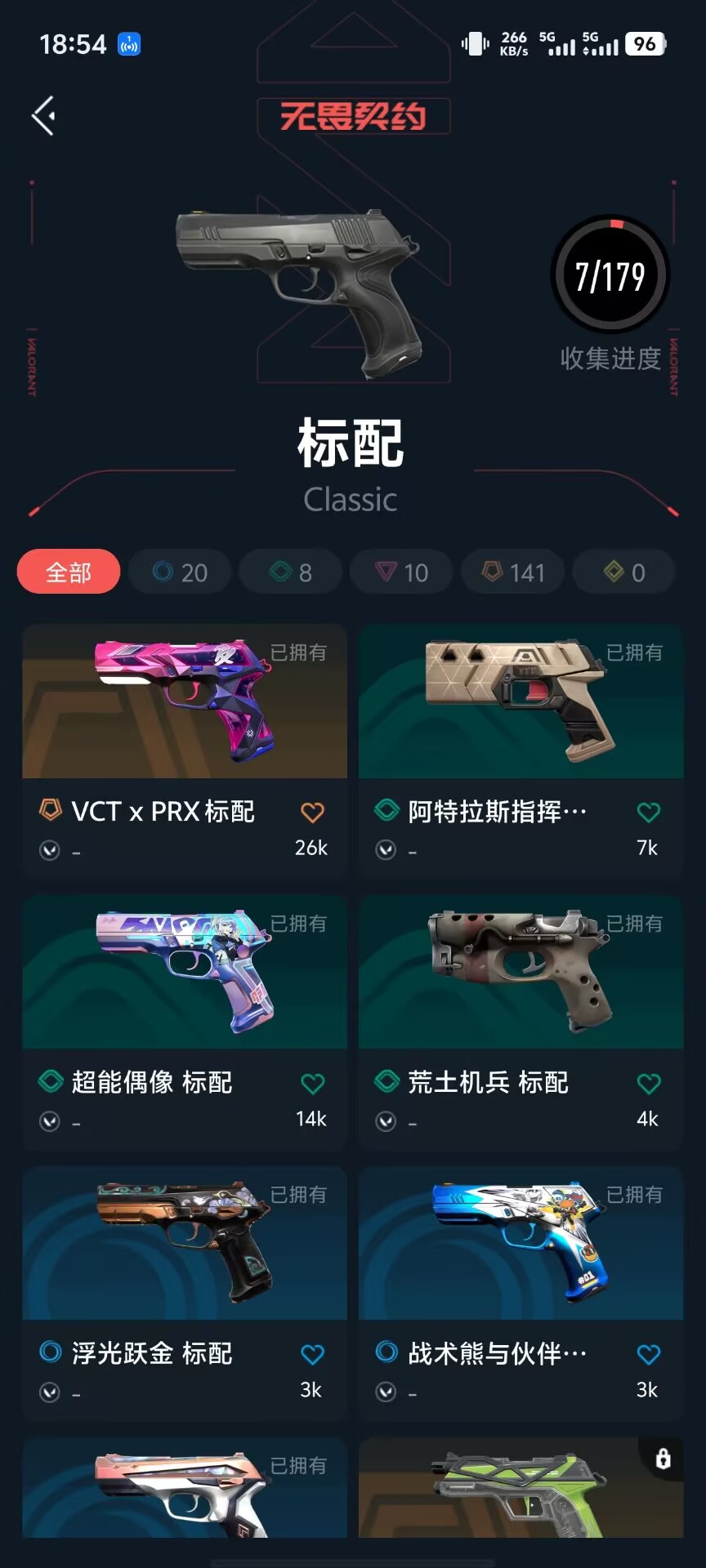Image resolution: width=706 pixels, height=1568 pixels.
Task: Open the 超能偶像 标配 skin card
Action: 185,973
